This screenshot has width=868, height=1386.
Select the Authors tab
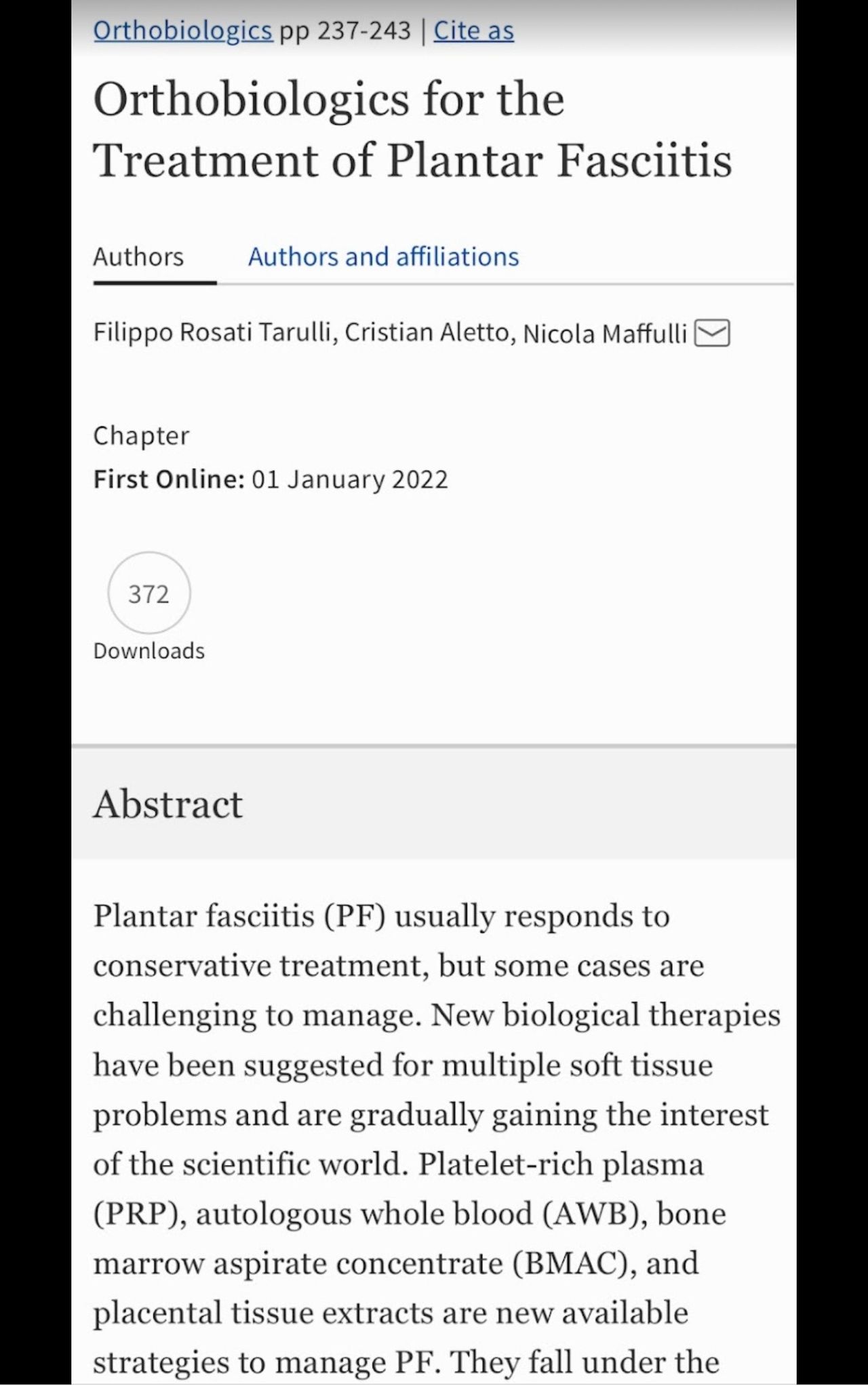[x=138, y=257]
